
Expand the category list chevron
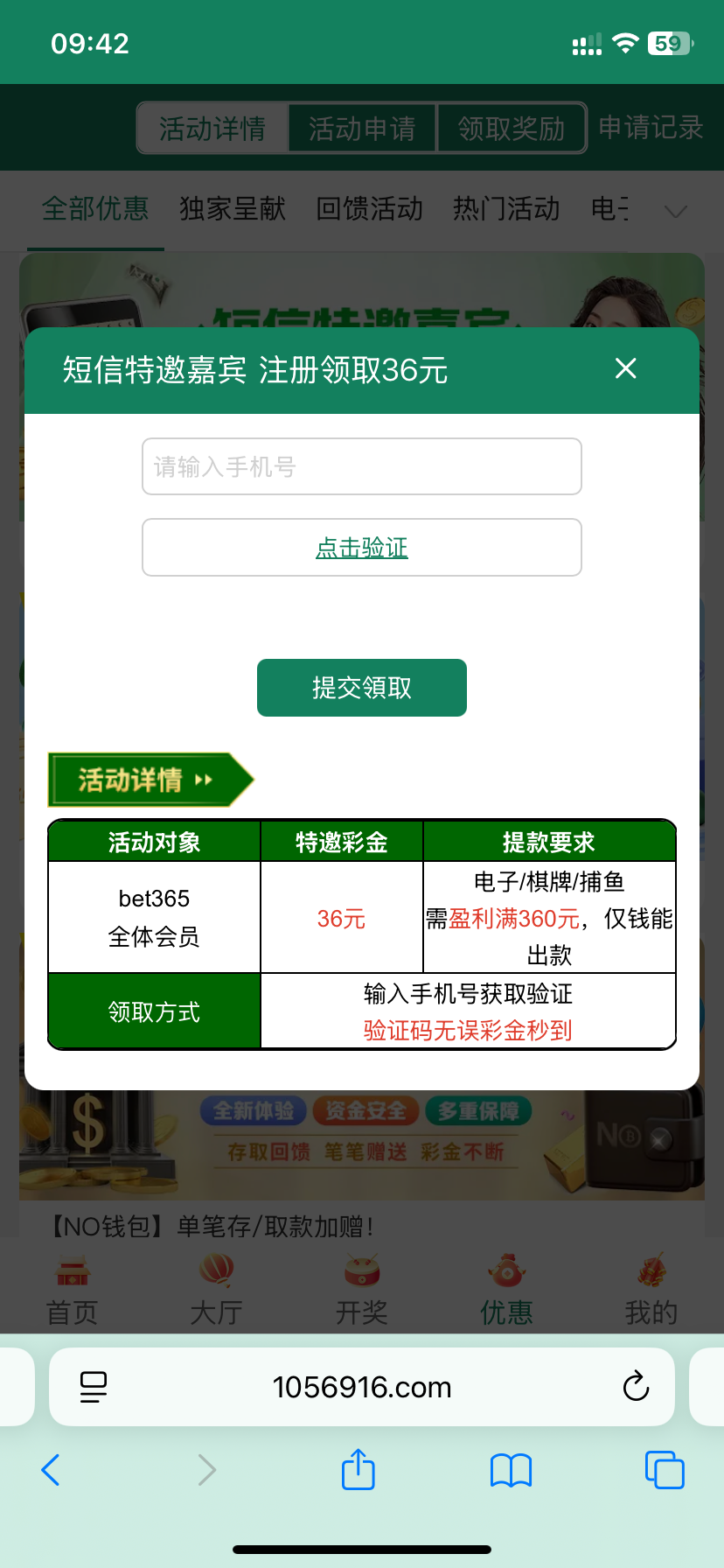click(x=676, y=211)
